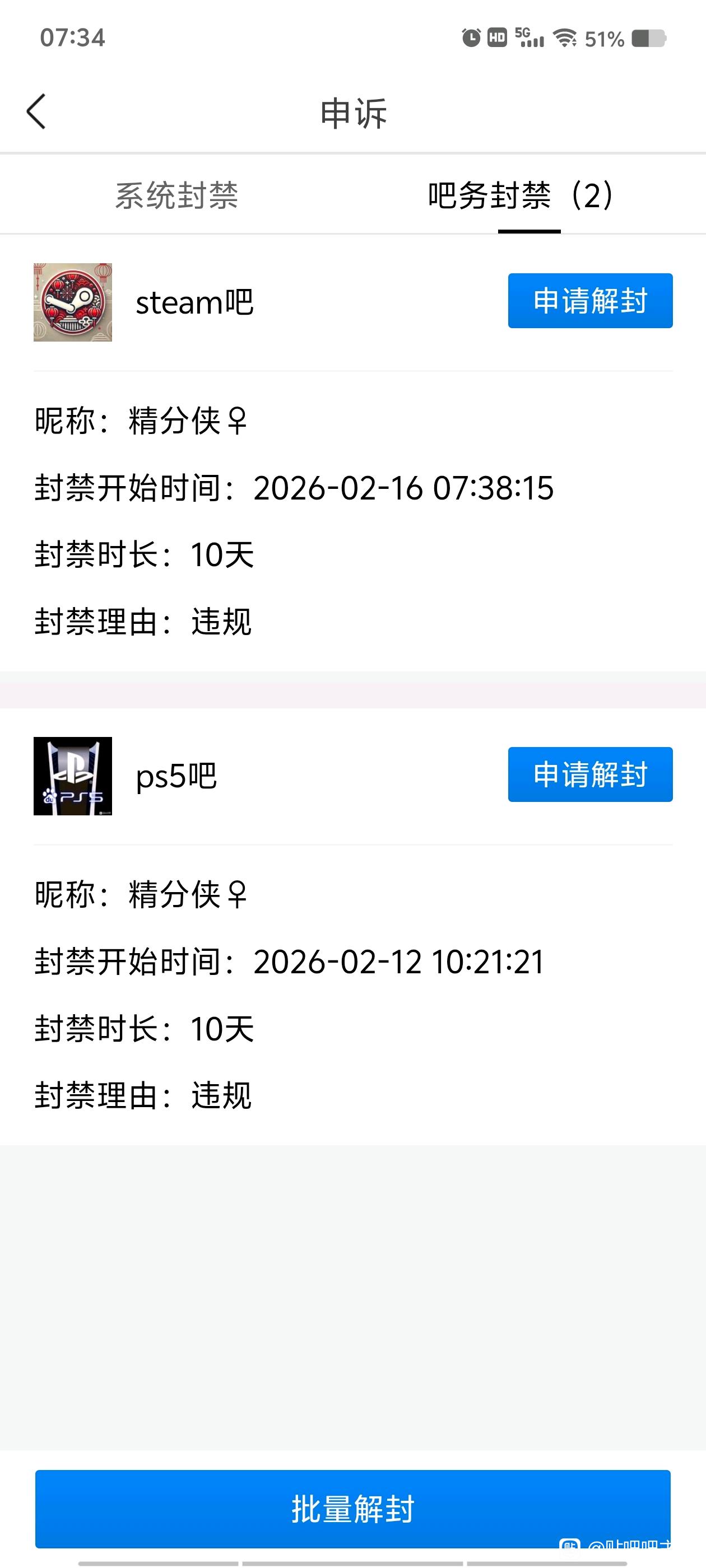Tap 申请解封 for steam吧
The height and width of the screenshot is (1568, 706).
(x=589, y=301)
